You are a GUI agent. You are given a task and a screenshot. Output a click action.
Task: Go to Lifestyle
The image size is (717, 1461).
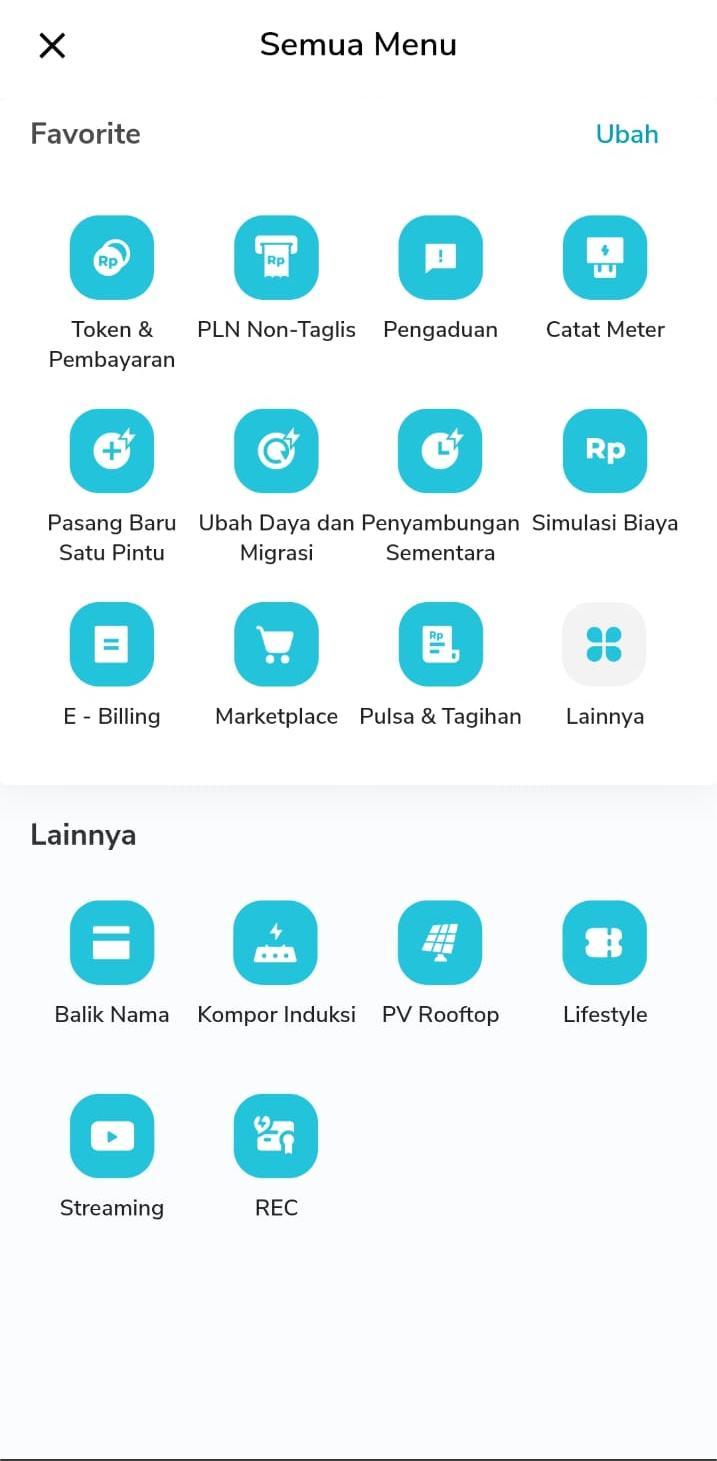pyautogui.click(x=605, y=942)
